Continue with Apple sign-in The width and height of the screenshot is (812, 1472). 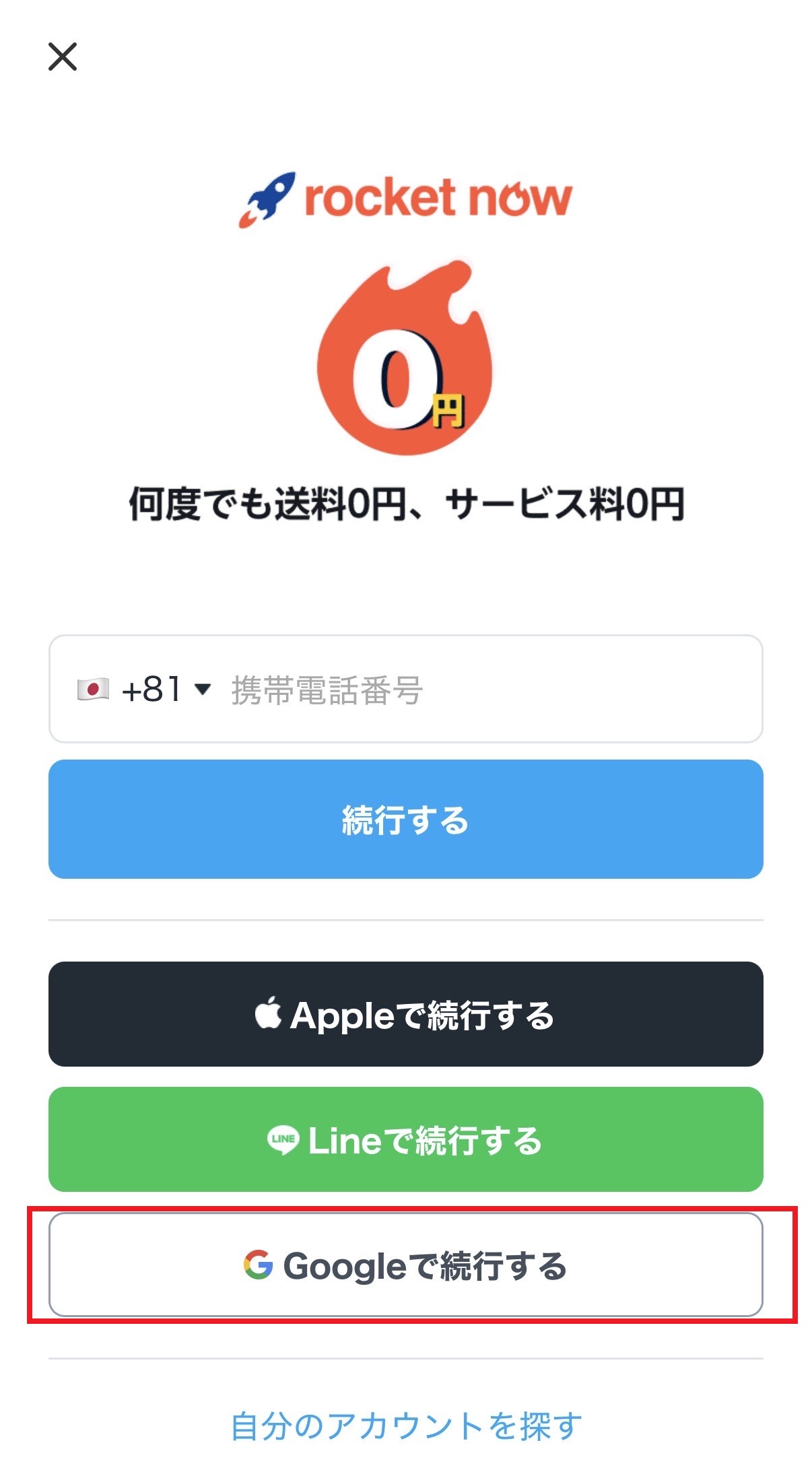click(x=405, y=1014)
